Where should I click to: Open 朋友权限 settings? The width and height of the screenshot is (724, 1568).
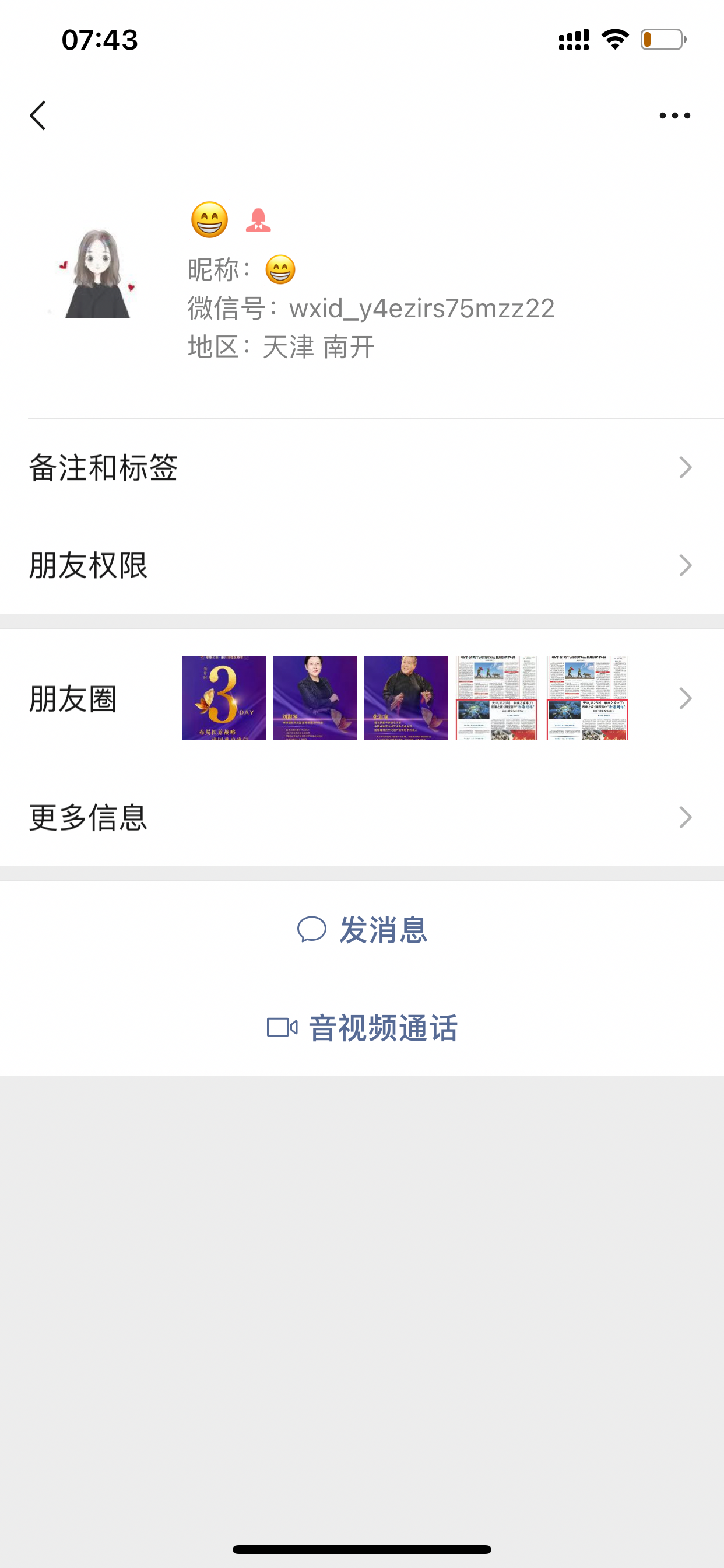tap(361, 565)
